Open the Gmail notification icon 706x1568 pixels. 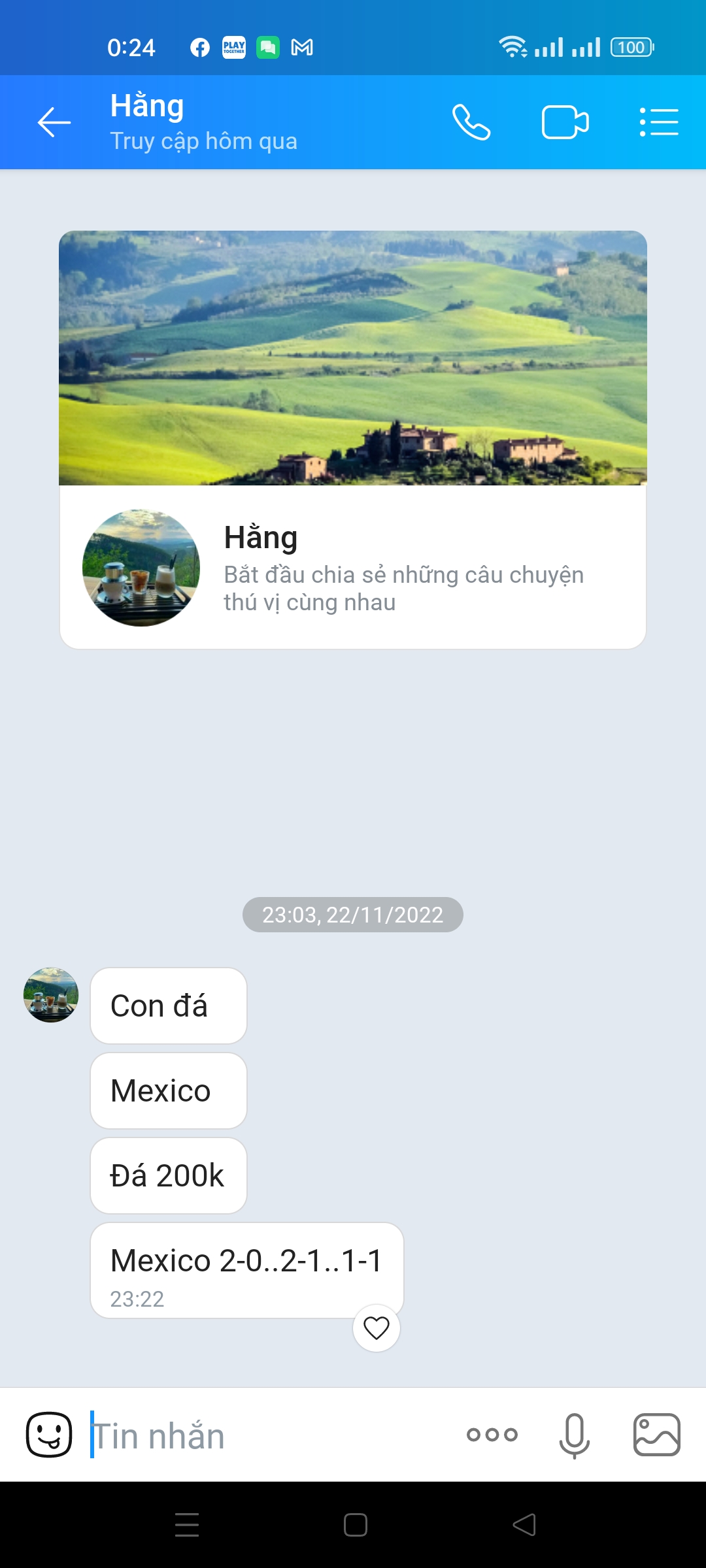303,46
